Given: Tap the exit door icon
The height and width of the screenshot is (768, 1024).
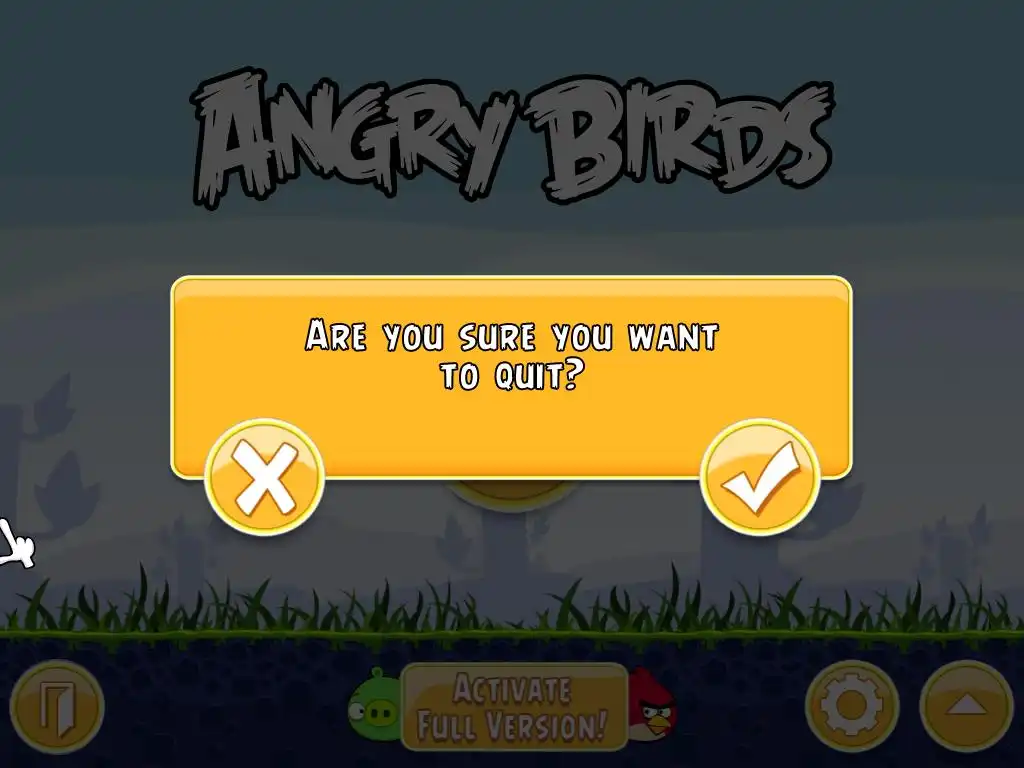Looking at the screenshot, I should pyautogui.click(x=57, y=706).
